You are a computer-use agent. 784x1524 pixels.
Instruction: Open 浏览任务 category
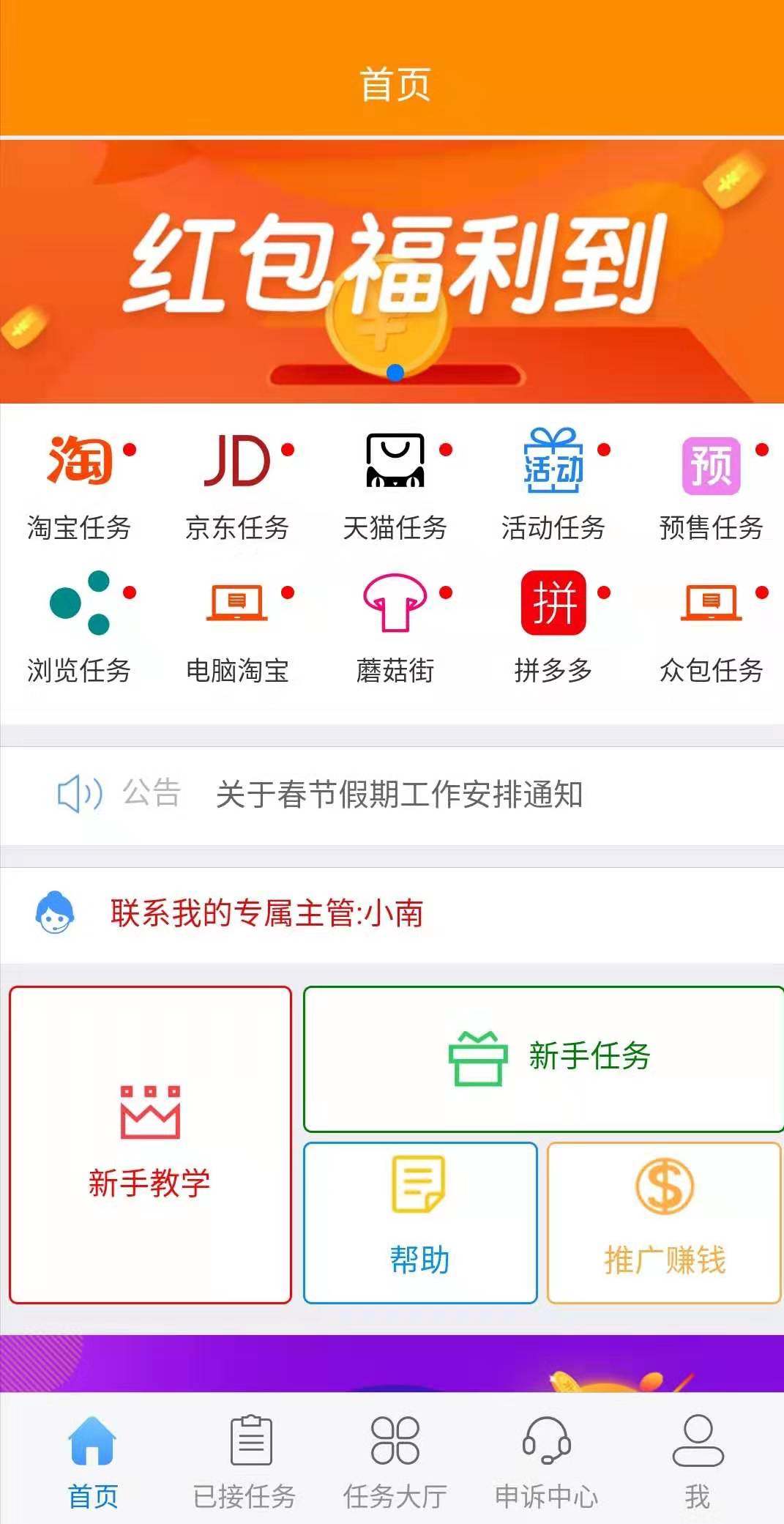pos(79,628)
